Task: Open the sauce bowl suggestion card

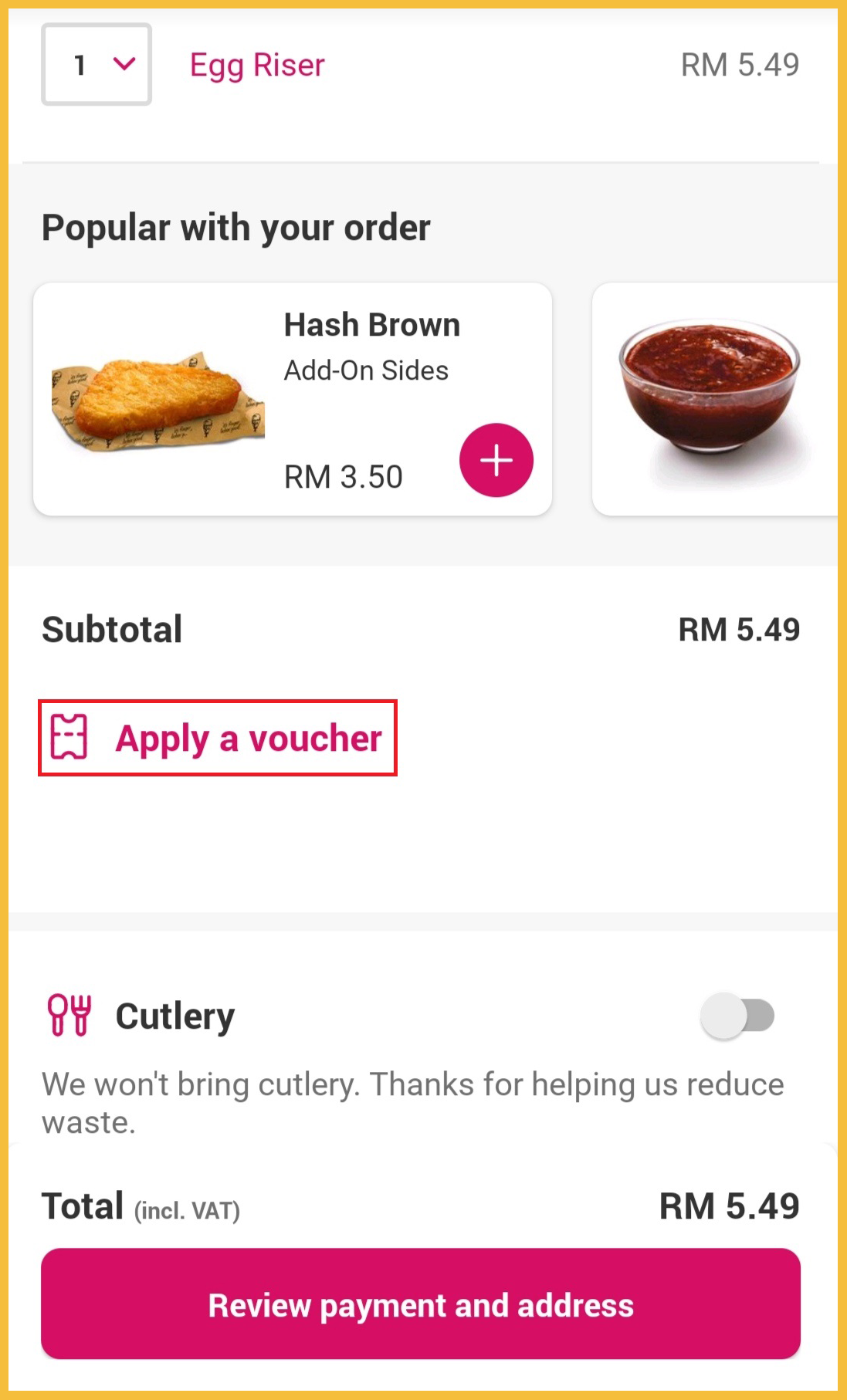Action: 714,398
